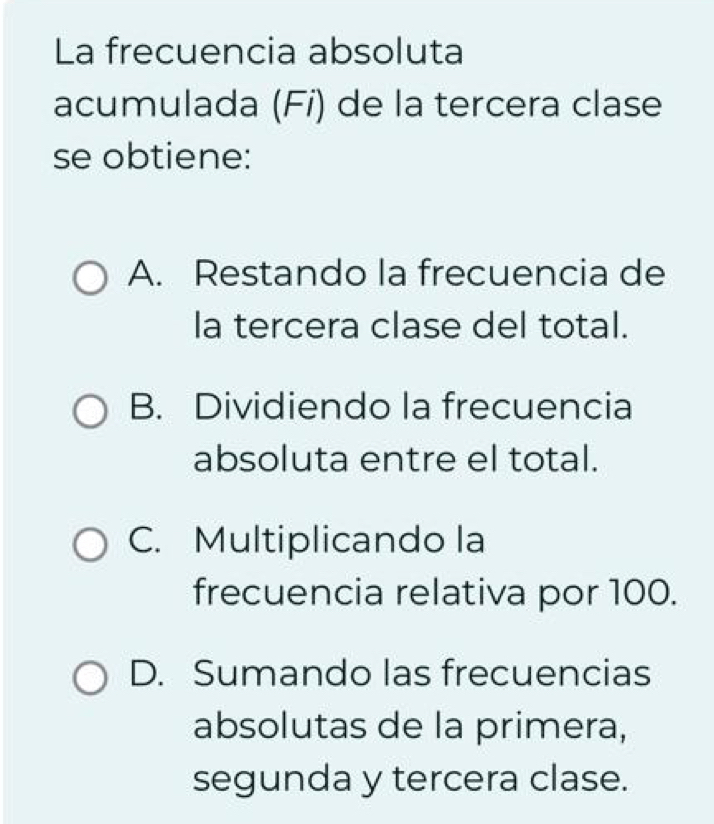This screenshot has width=714, height=824.
Task: Pick option D, Sumando las frecuencias absolutas
Action: click(90, 677)
